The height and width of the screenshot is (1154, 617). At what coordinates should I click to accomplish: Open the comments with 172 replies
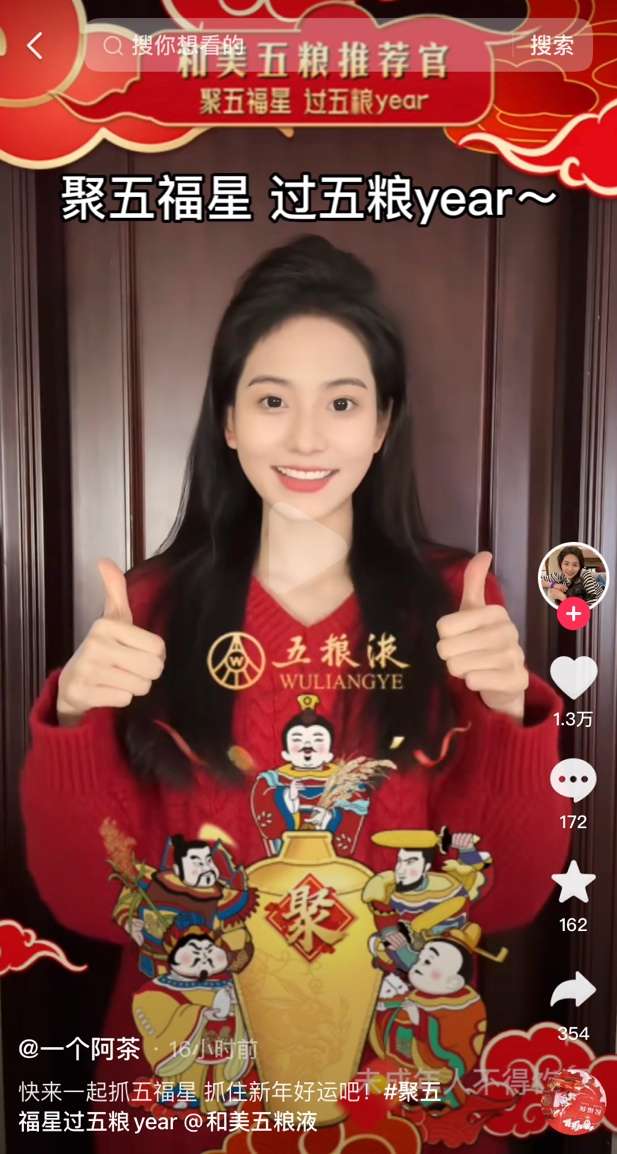tap(574, 780)
